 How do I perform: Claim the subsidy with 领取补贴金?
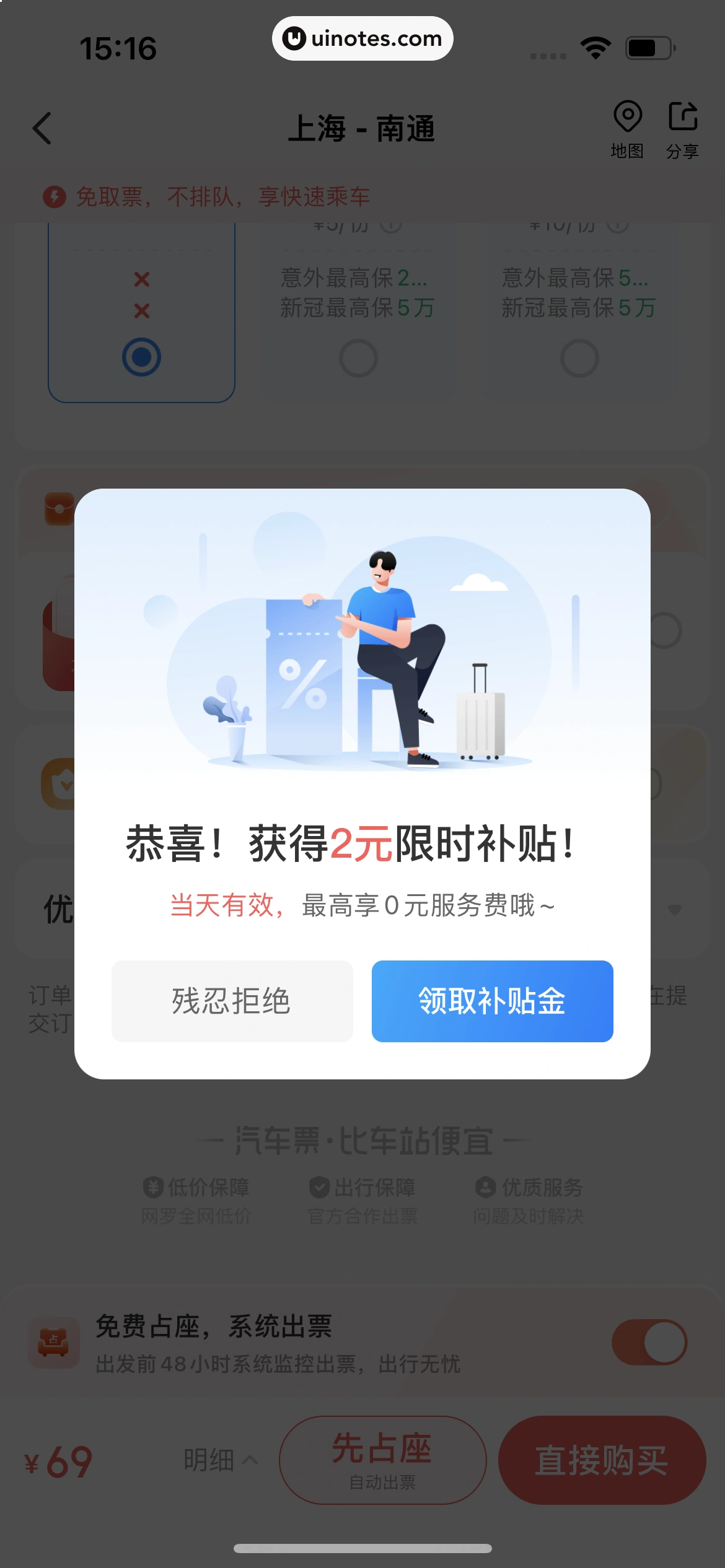click(492, 1001)
